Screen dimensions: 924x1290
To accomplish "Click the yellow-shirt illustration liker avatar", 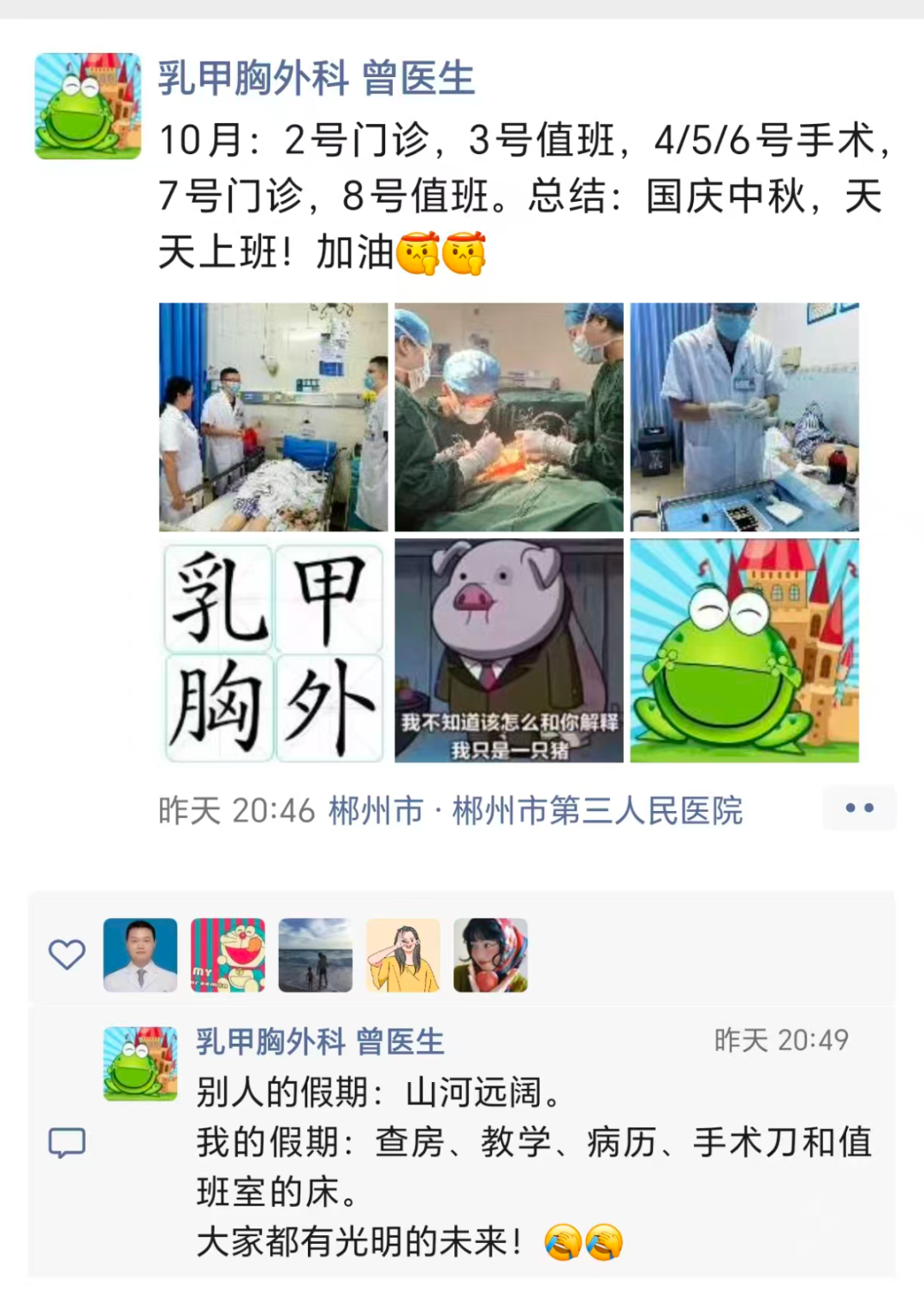I will coord(402,955).
